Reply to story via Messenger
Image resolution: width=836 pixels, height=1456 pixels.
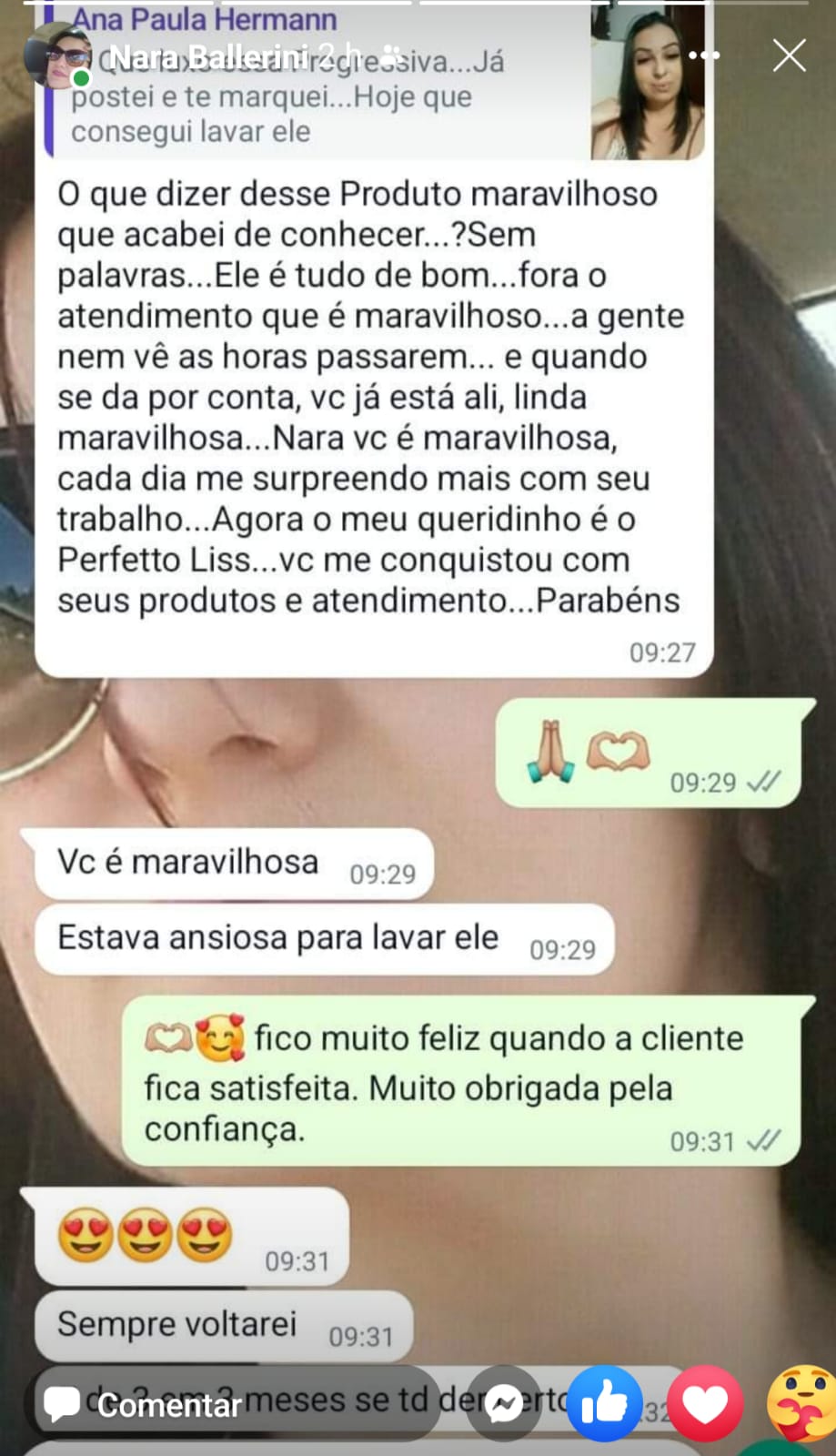[503, 1404]
